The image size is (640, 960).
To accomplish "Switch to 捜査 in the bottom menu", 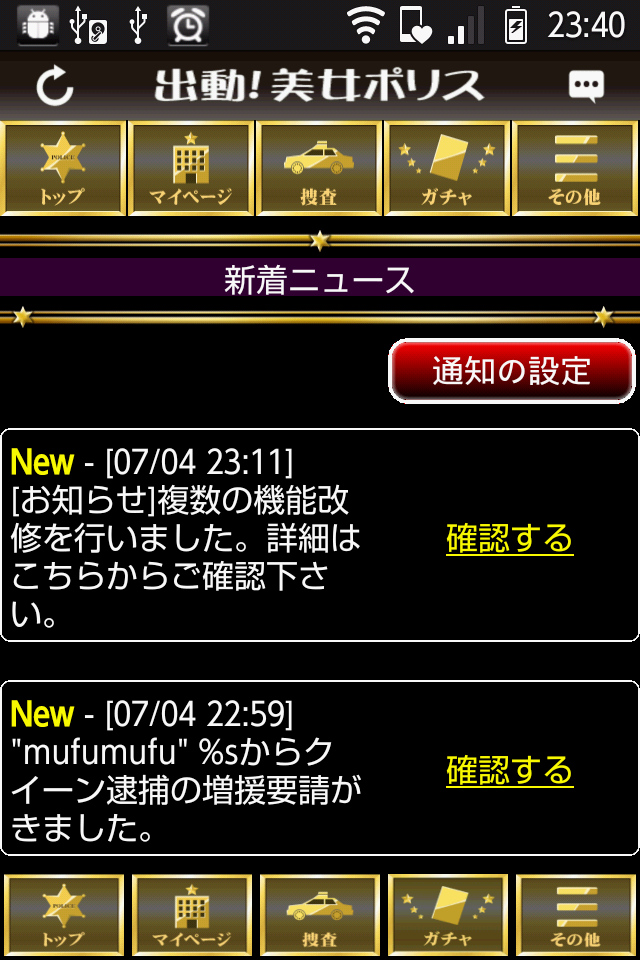I will tap(319, 915).
